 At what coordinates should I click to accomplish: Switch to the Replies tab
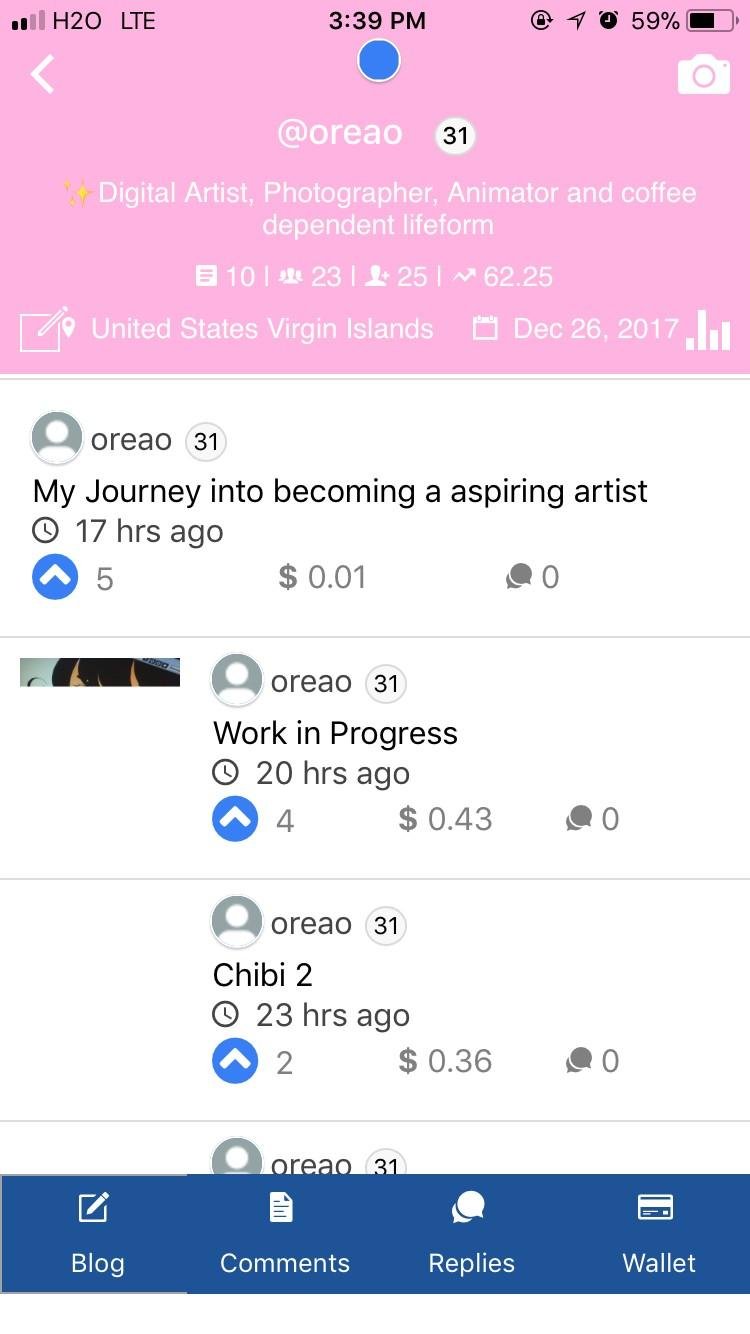pos(471,1234)
